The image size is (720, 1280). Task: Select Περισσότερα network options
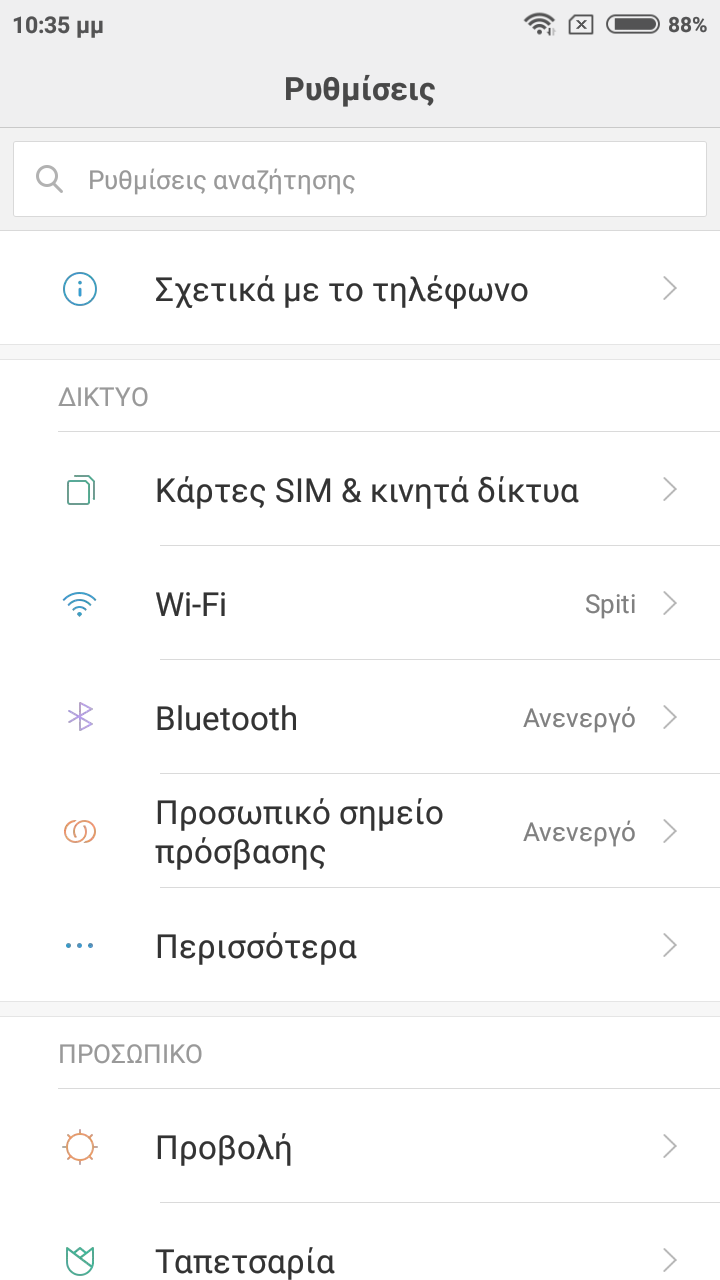point(360,946)
